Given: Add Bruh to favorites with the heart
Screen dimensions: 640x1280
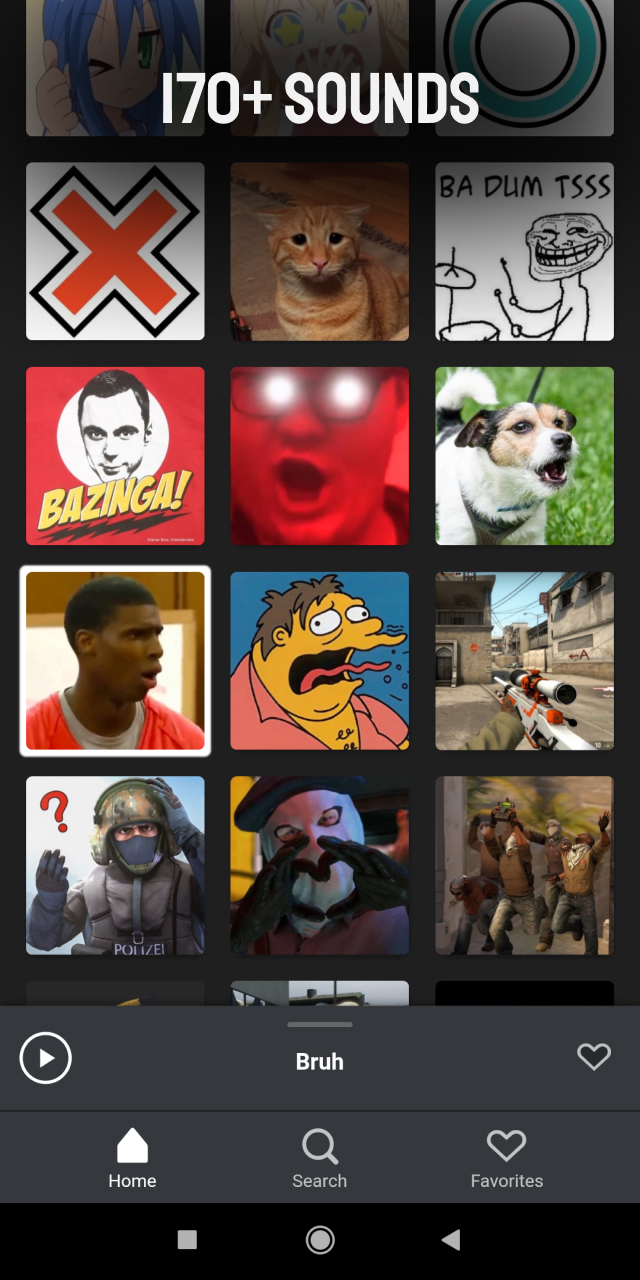Looking at the screenshot, I should click(x=594, y=1057).
